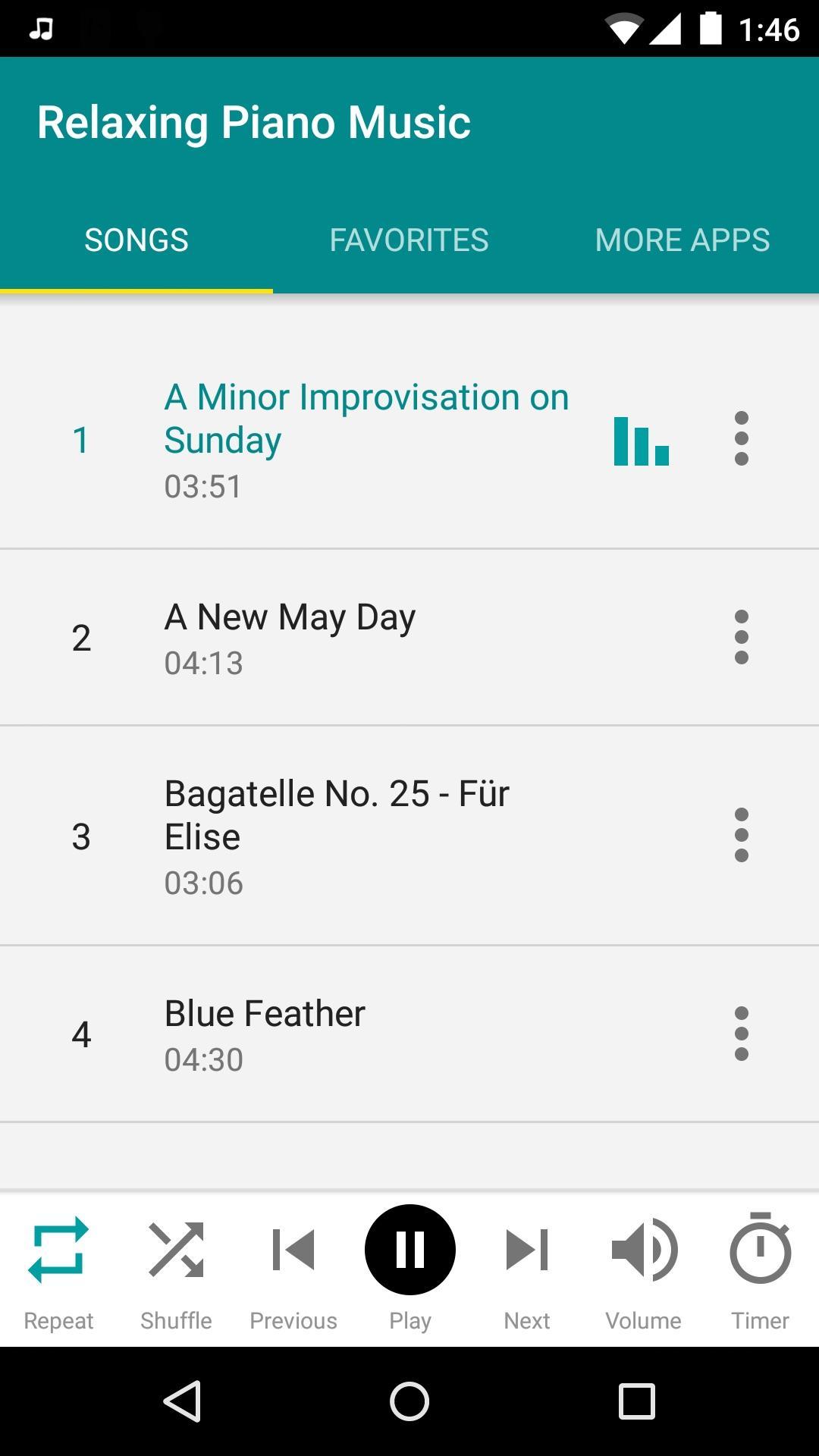Image resolution: width=819 pixels, height=1456 pixels.
Task: Open the Volume control
Action: point(643,1268)
